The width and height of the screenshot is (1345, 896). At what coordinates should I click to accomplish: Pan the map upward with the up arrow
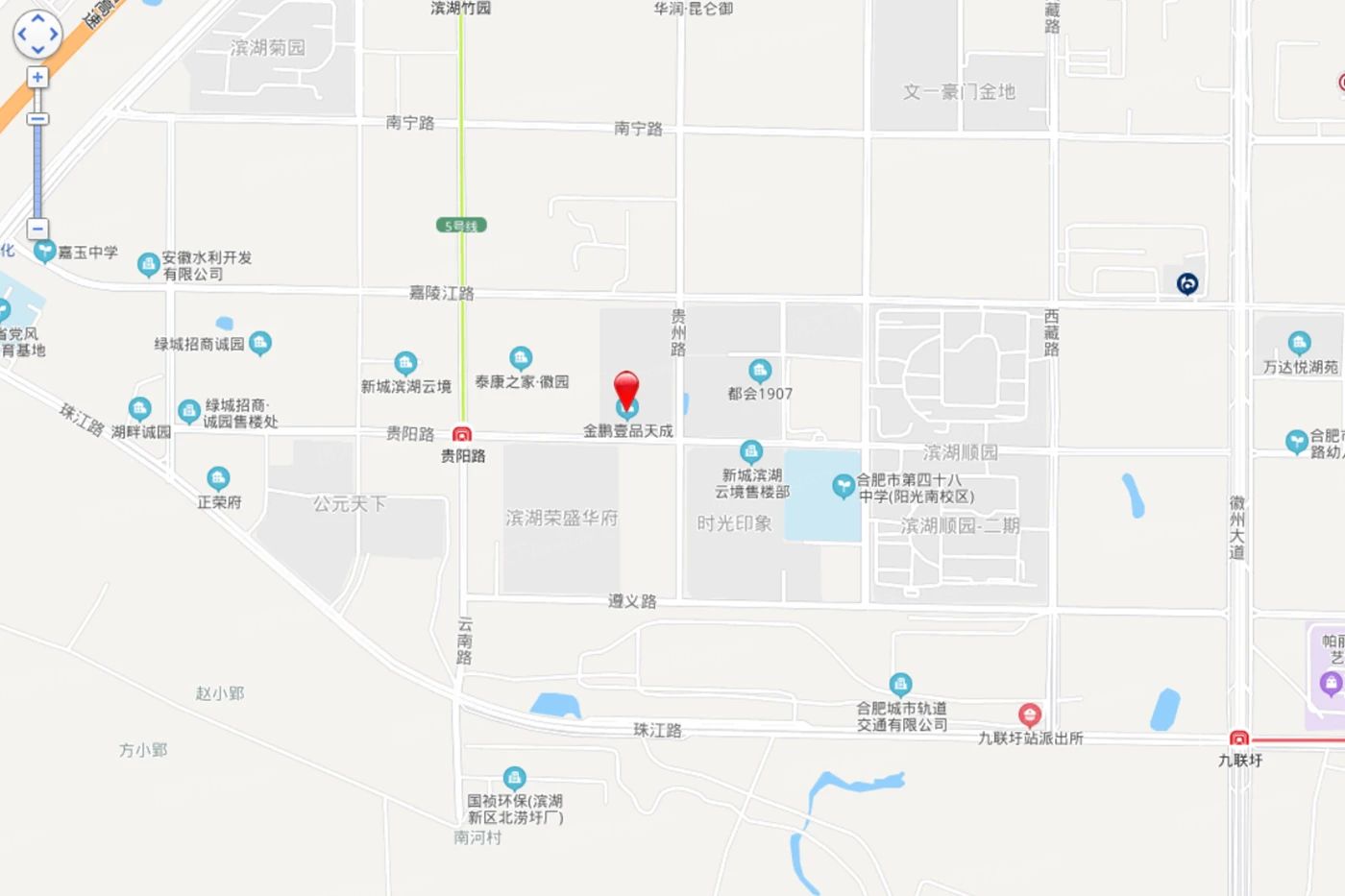[x=37, y=19]
